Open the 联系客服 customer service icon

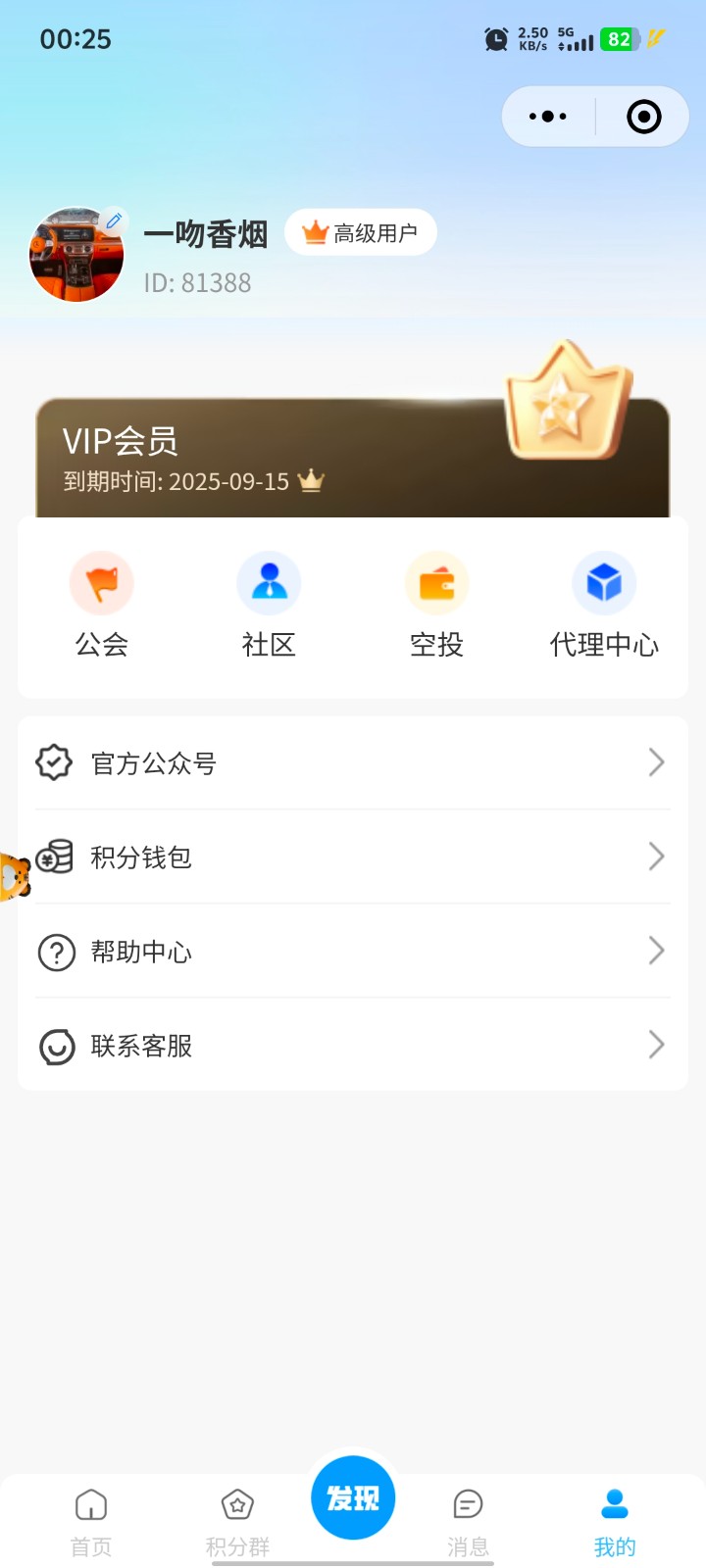tap(56, 1046)
